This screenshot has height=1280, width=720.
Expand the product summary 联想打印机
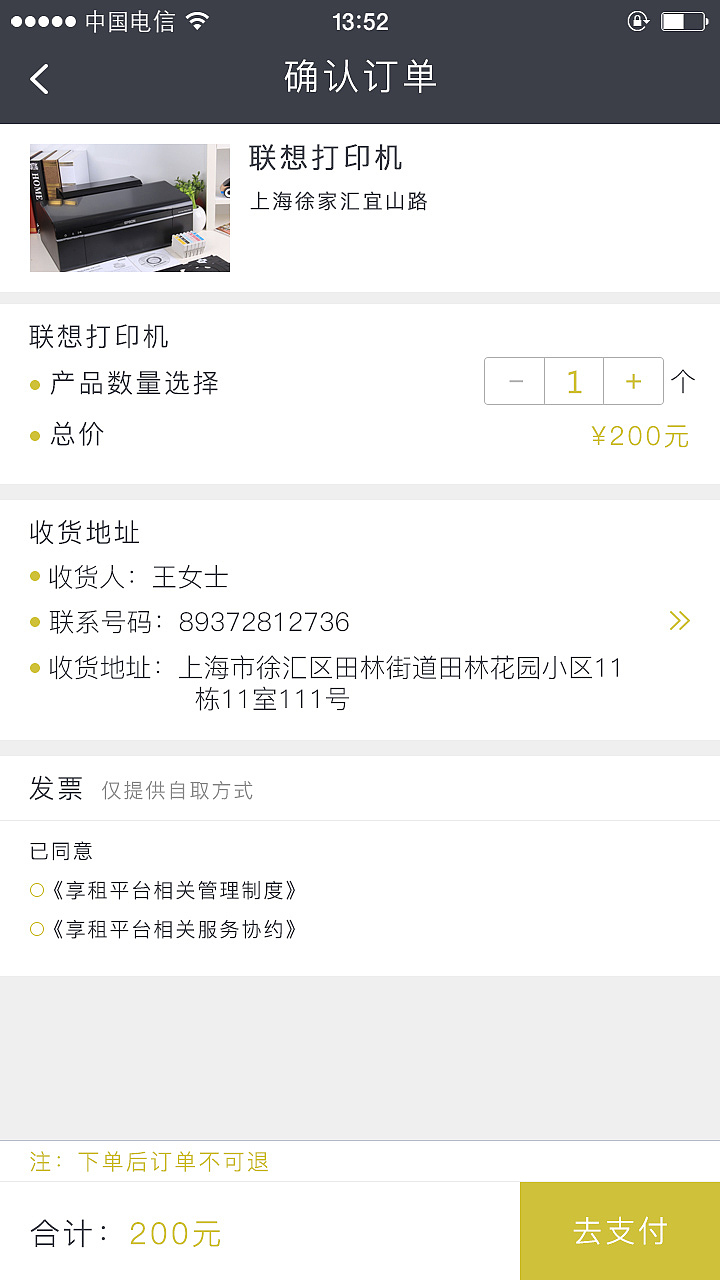click(x=97, y=337)
